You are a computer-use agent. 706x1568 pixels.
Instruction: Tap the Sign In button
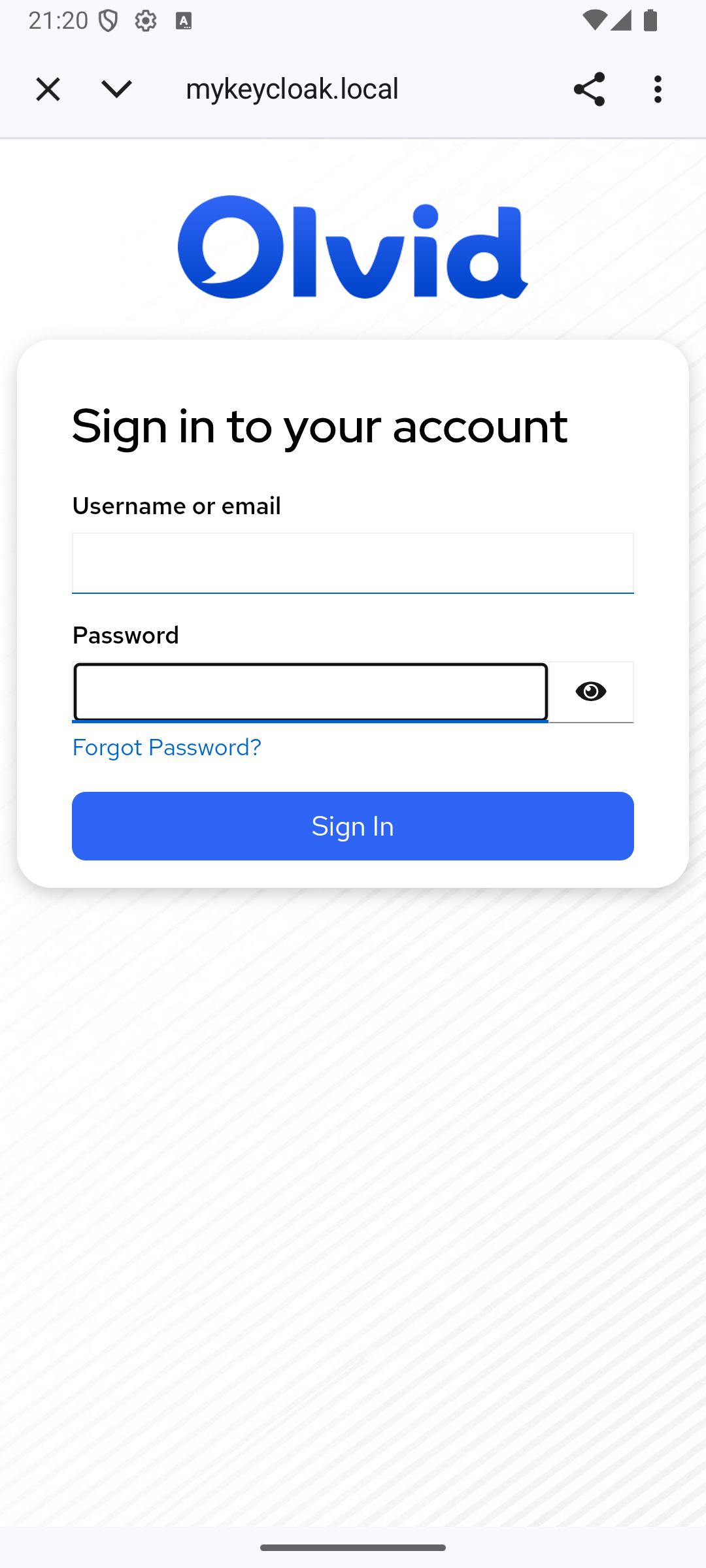[x=352, y=826]
